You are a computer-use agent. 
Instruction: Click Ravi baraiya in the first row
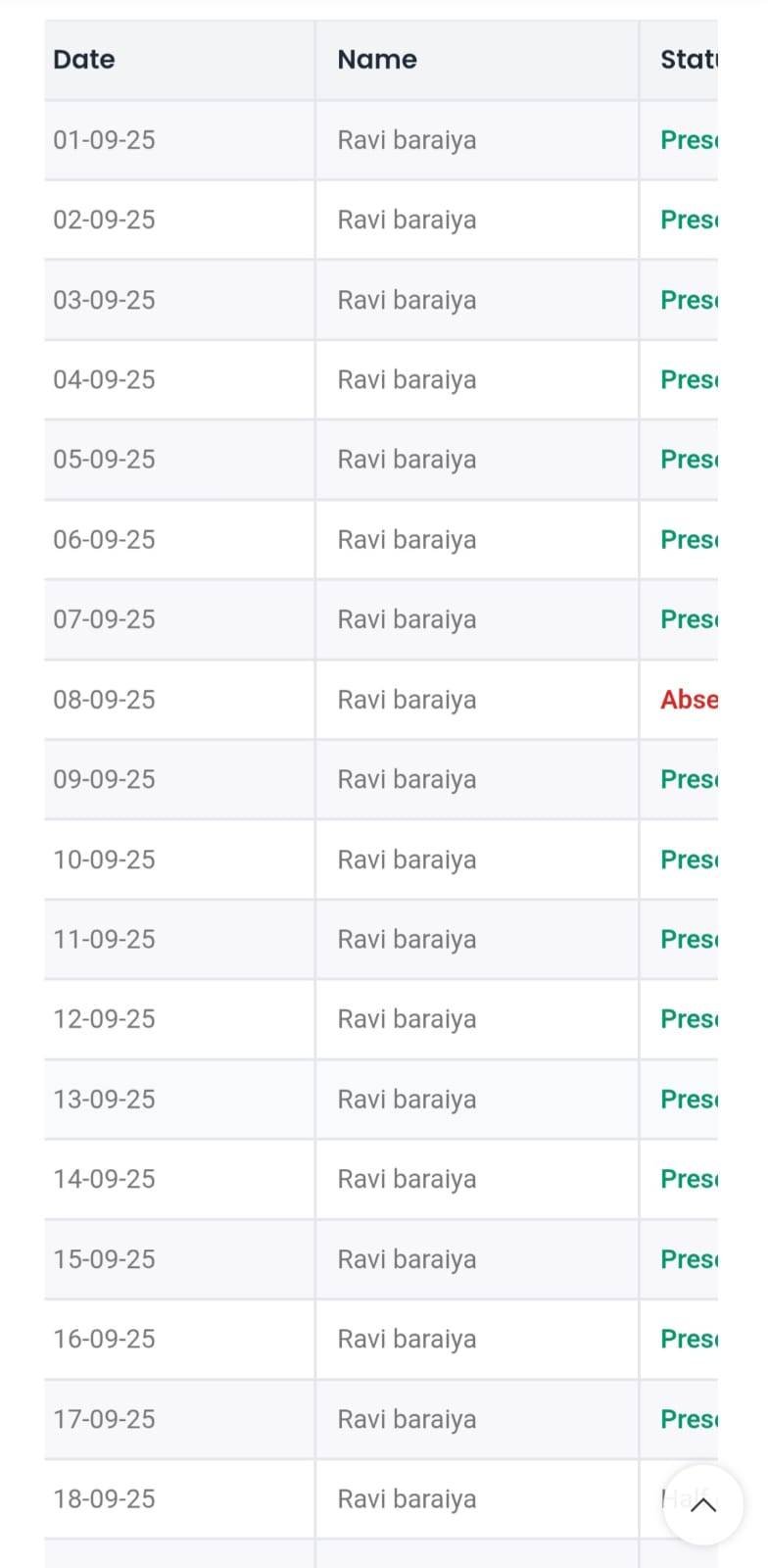pyautogui.click(x=407, y=139)
